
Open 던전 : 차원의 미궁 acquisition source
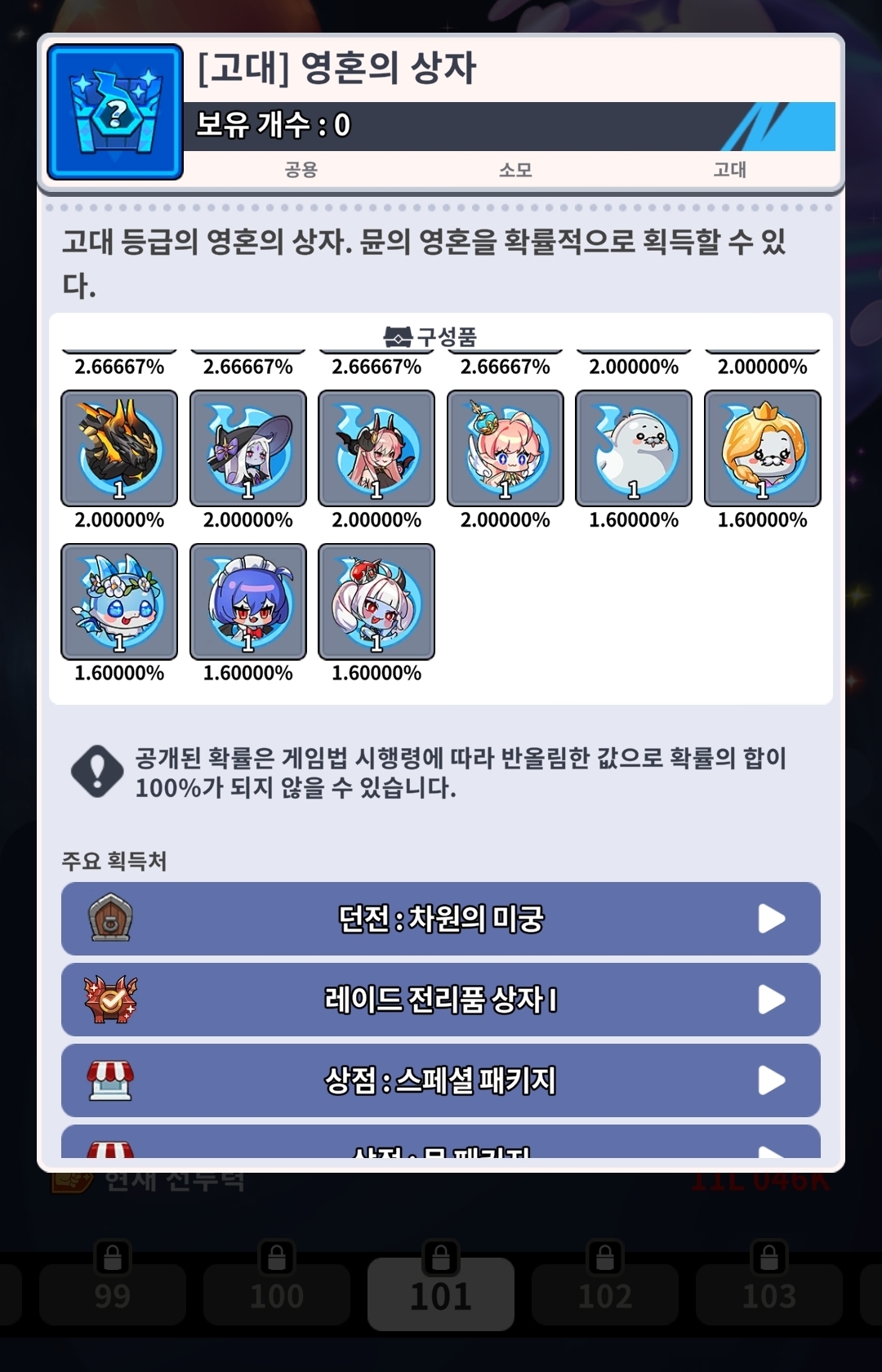tap(441, 919)
